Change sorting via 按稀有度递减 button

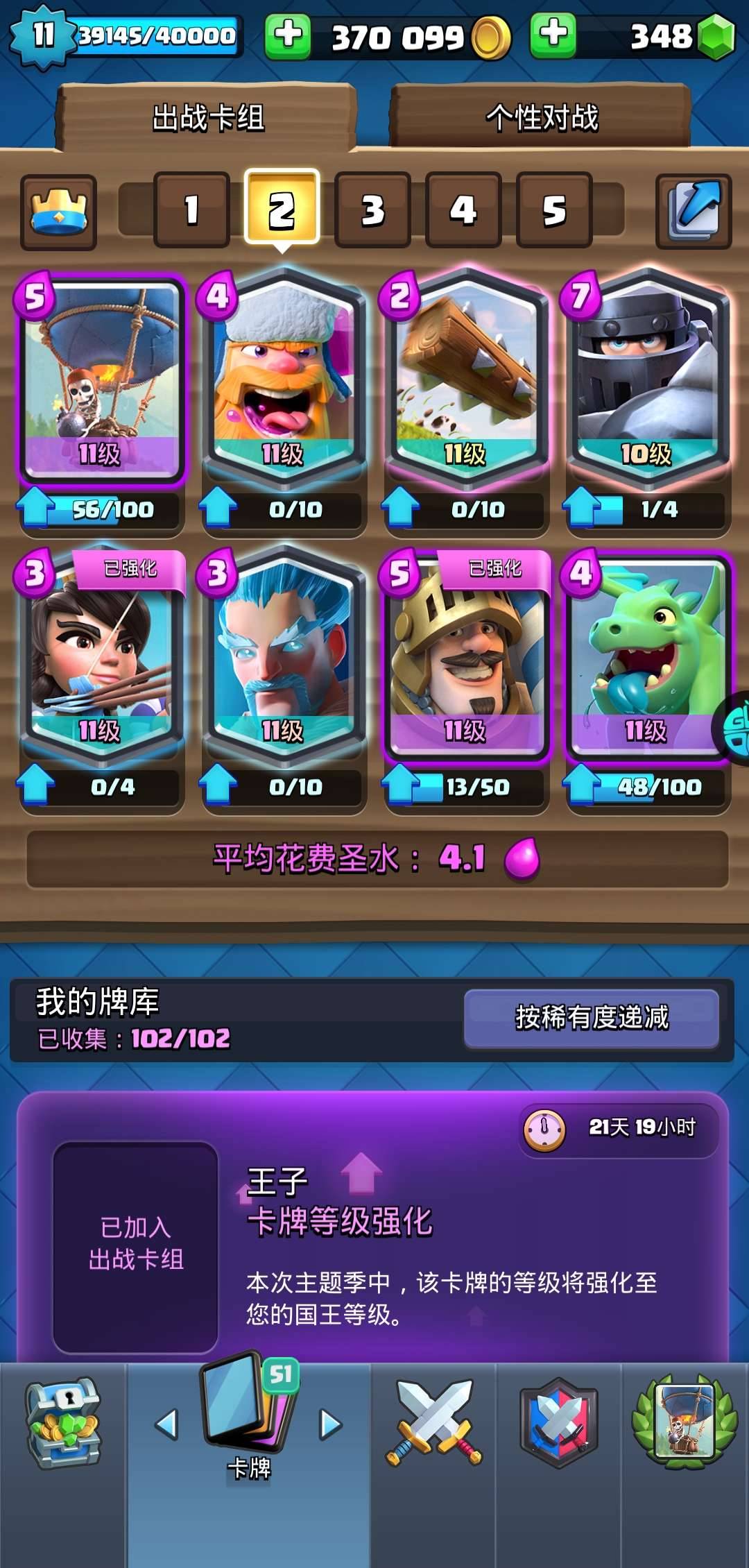(x=592, y=1018)
